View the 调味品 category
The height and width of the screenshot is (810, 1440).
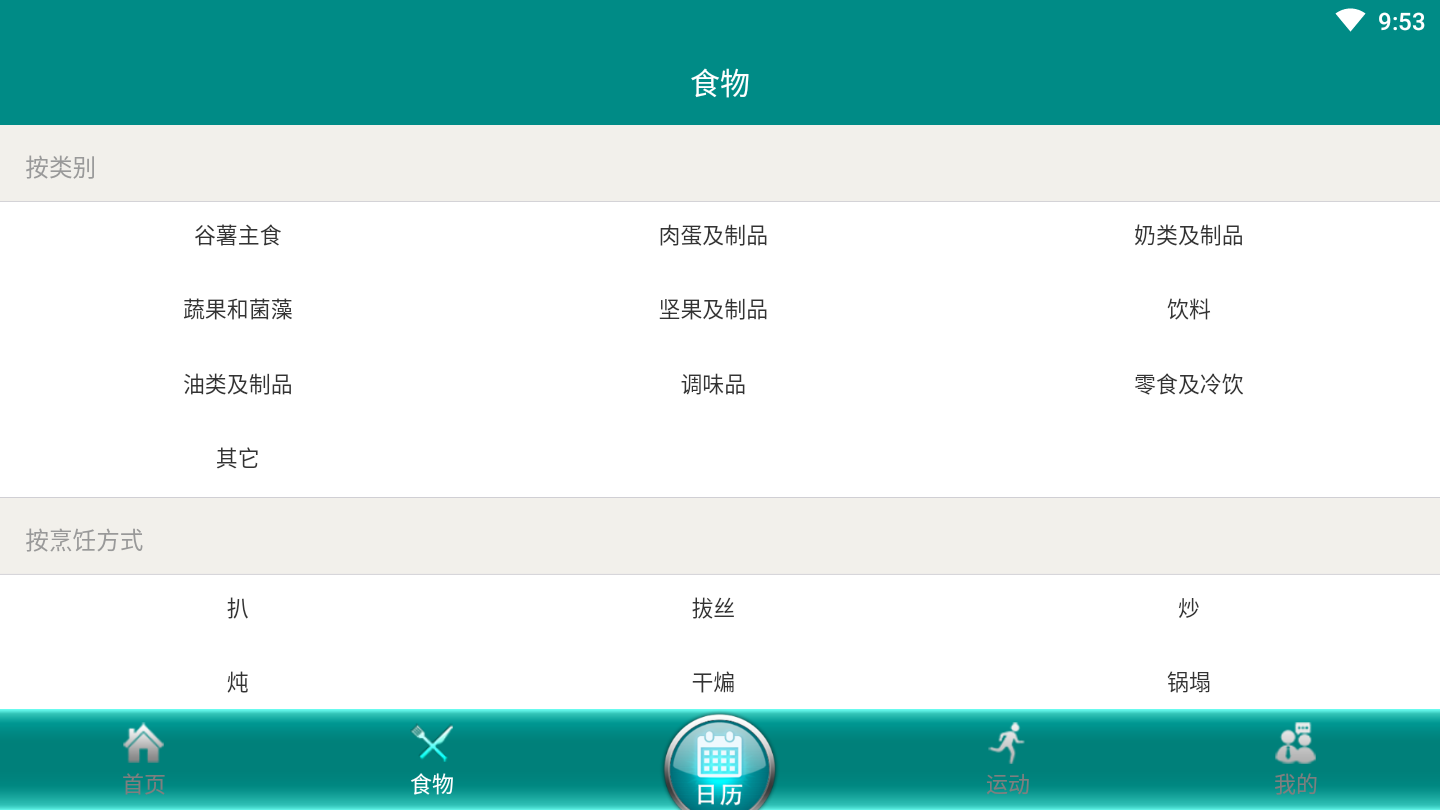click(713, 385)
